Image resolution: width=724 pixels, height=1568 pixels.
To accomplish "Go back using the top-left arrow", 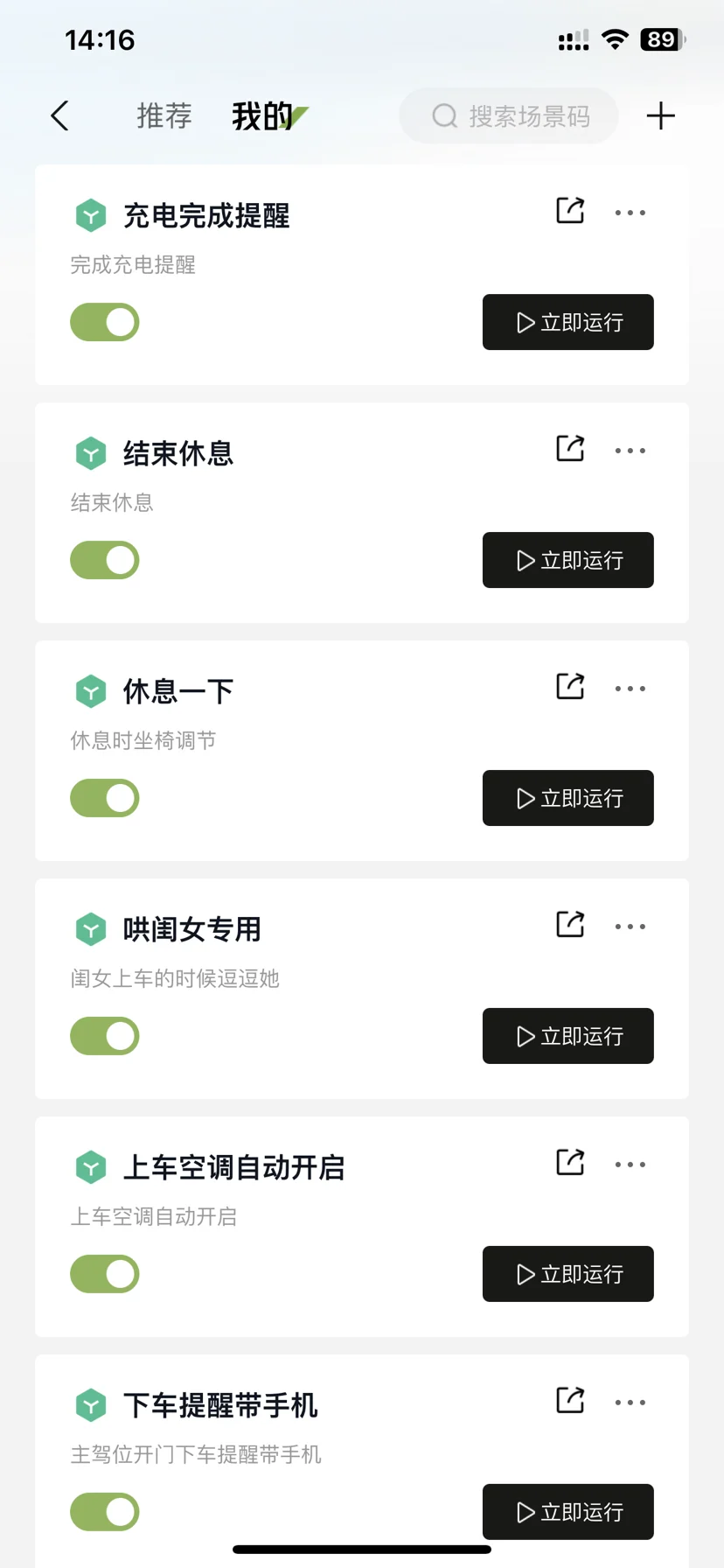I will point(59,115).
